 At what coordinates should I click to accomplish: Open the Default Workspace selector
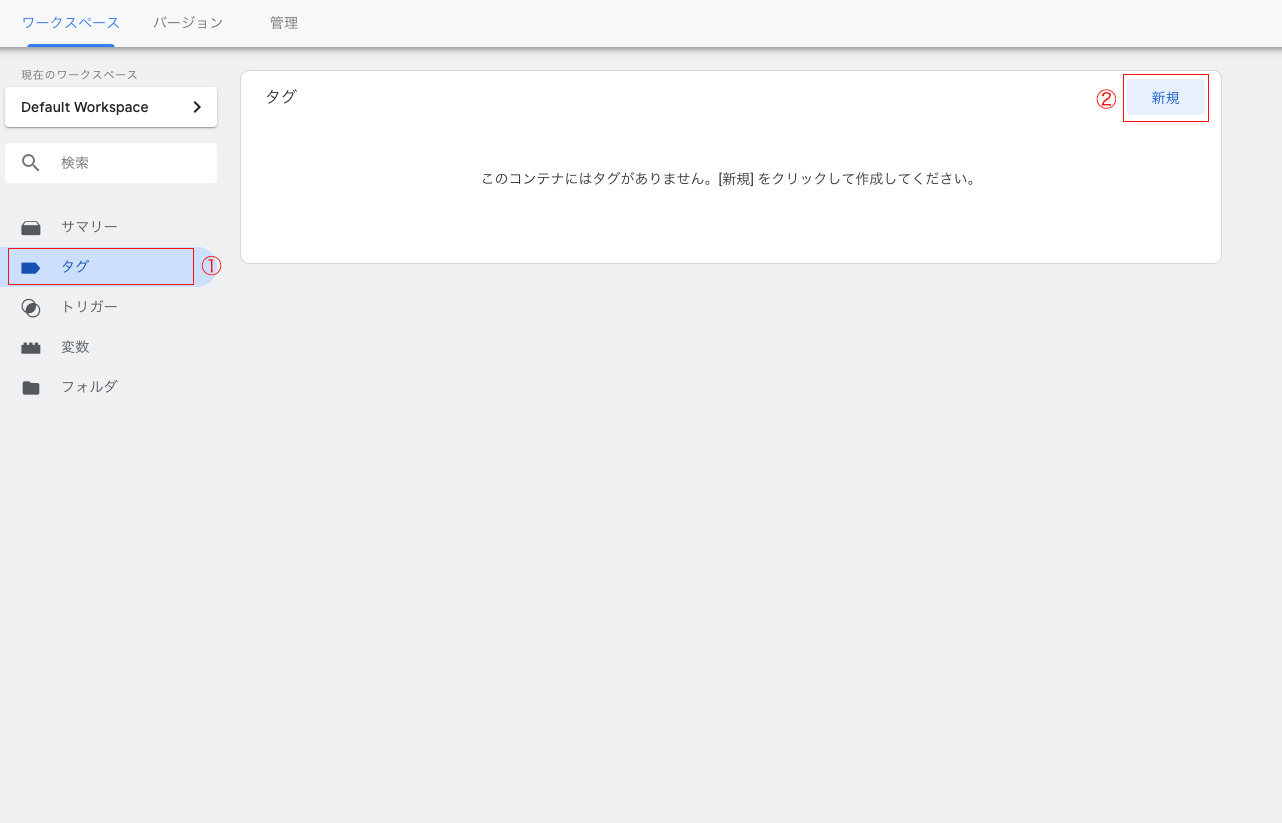coord(111,107)
